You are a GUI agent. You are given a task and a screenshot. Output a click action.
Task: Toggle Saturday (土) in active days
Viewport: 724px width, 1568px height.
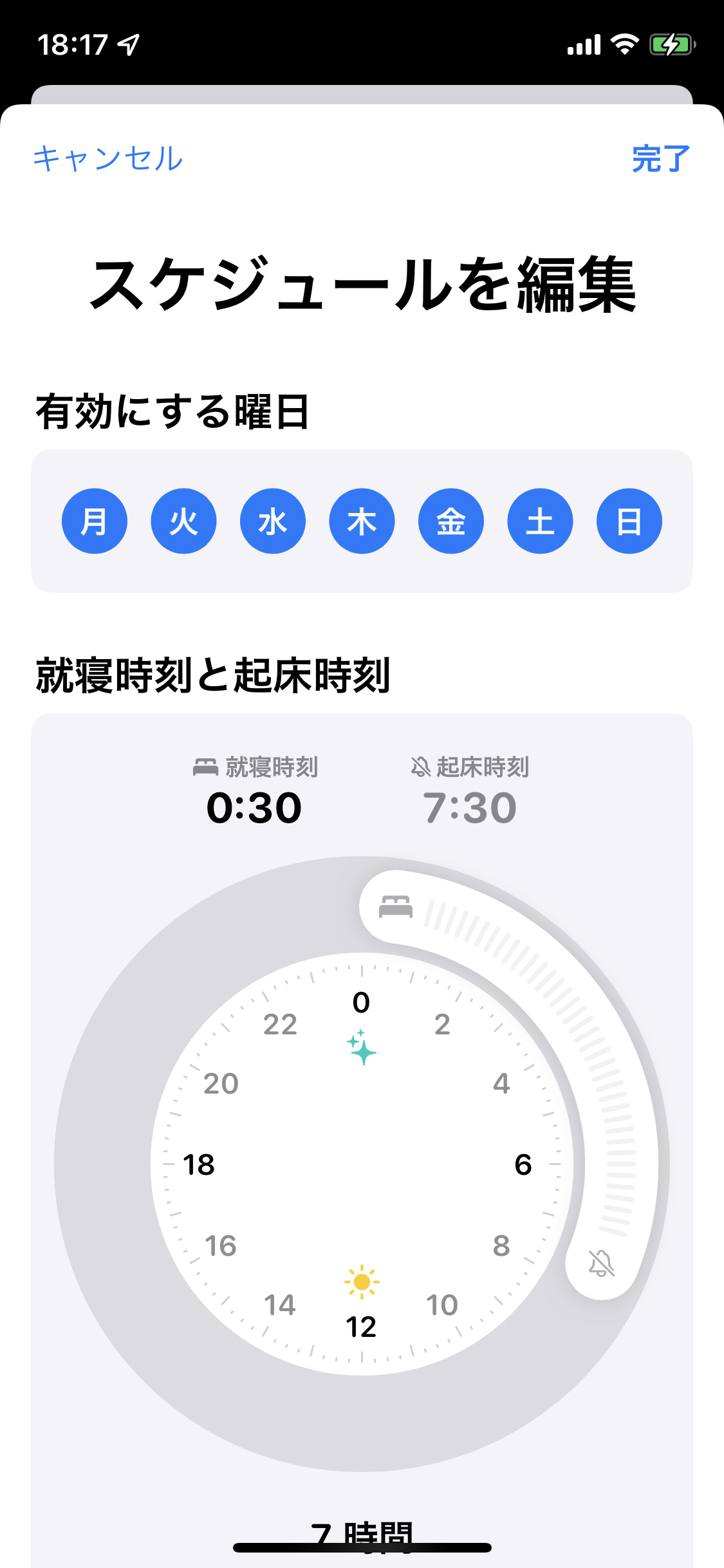(540, 521)
